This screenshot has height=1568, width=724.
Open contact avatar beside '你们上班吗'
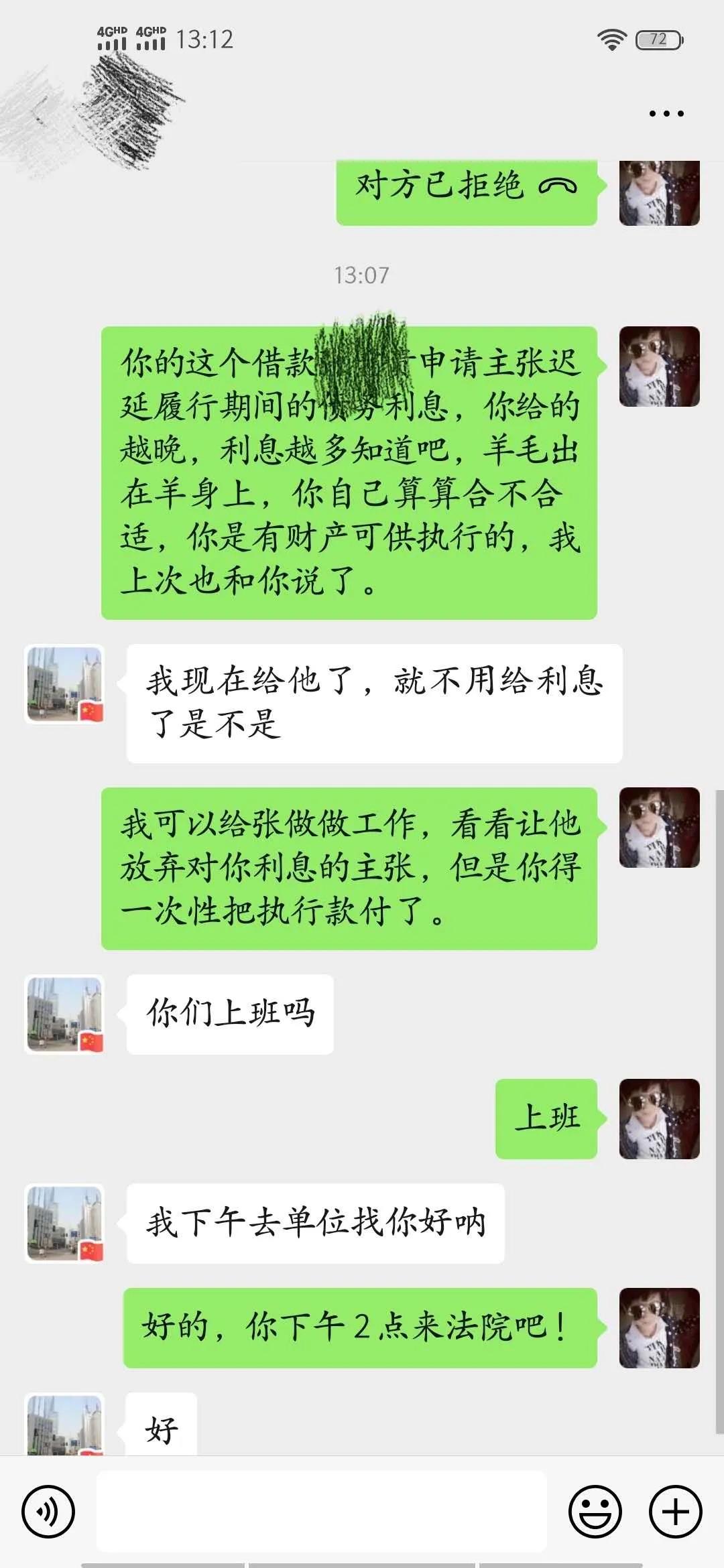64,1015
